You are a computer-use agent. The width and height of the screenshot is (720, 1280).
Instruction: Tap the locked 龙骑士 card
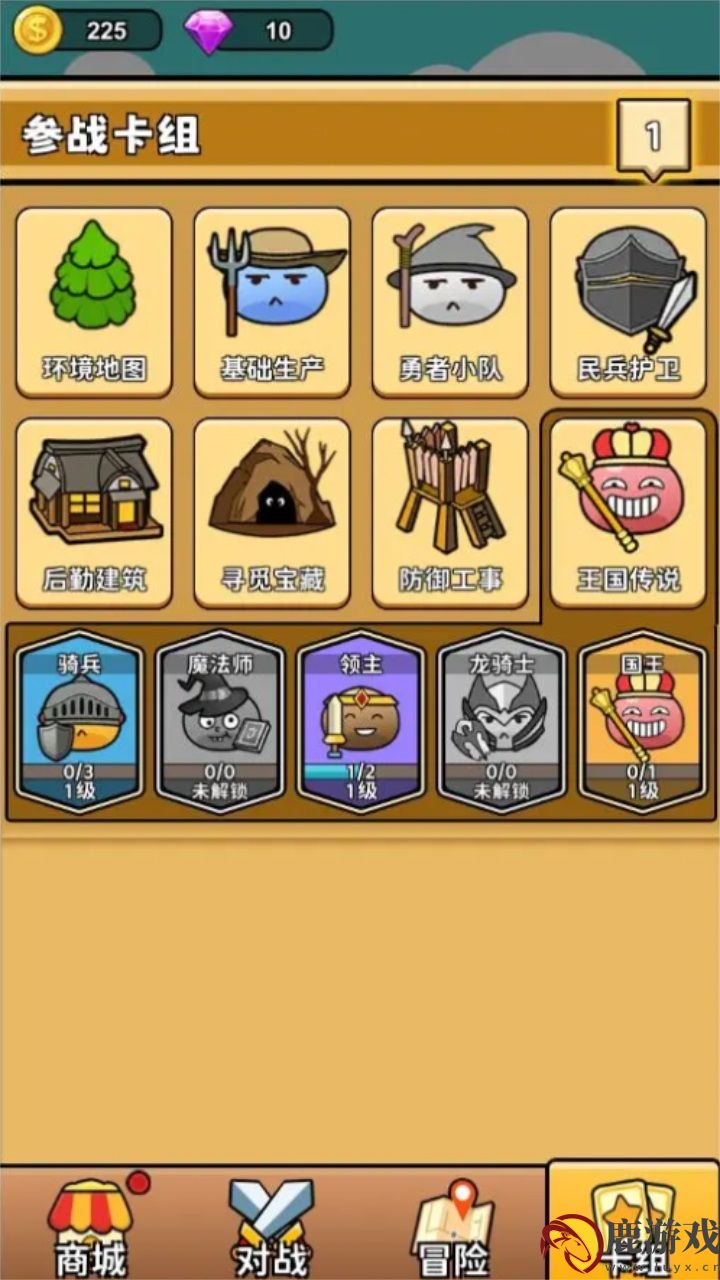(501, 722)
